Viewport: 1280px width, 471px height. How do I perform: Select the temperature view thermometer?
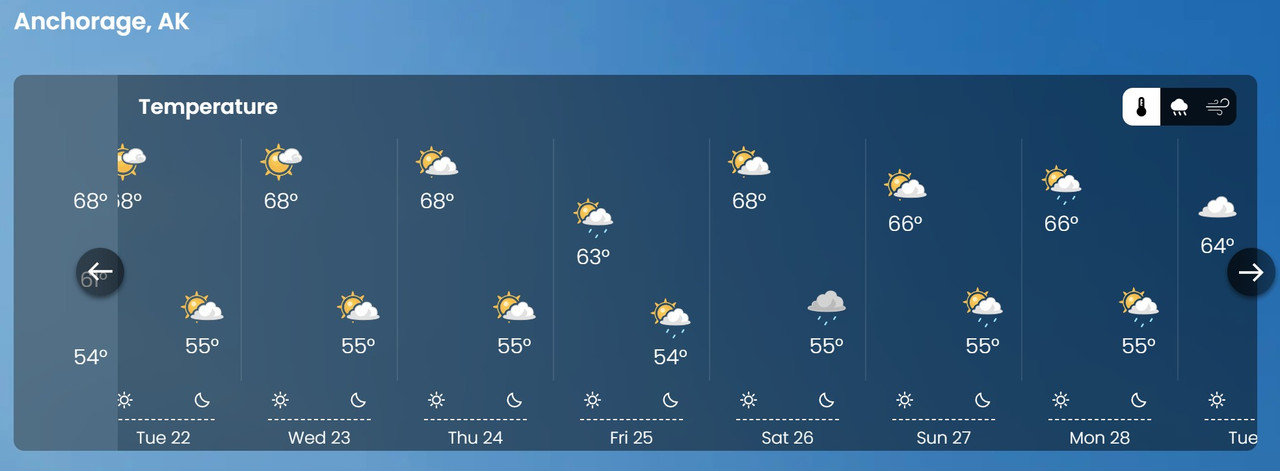[x=1141, y=107]
